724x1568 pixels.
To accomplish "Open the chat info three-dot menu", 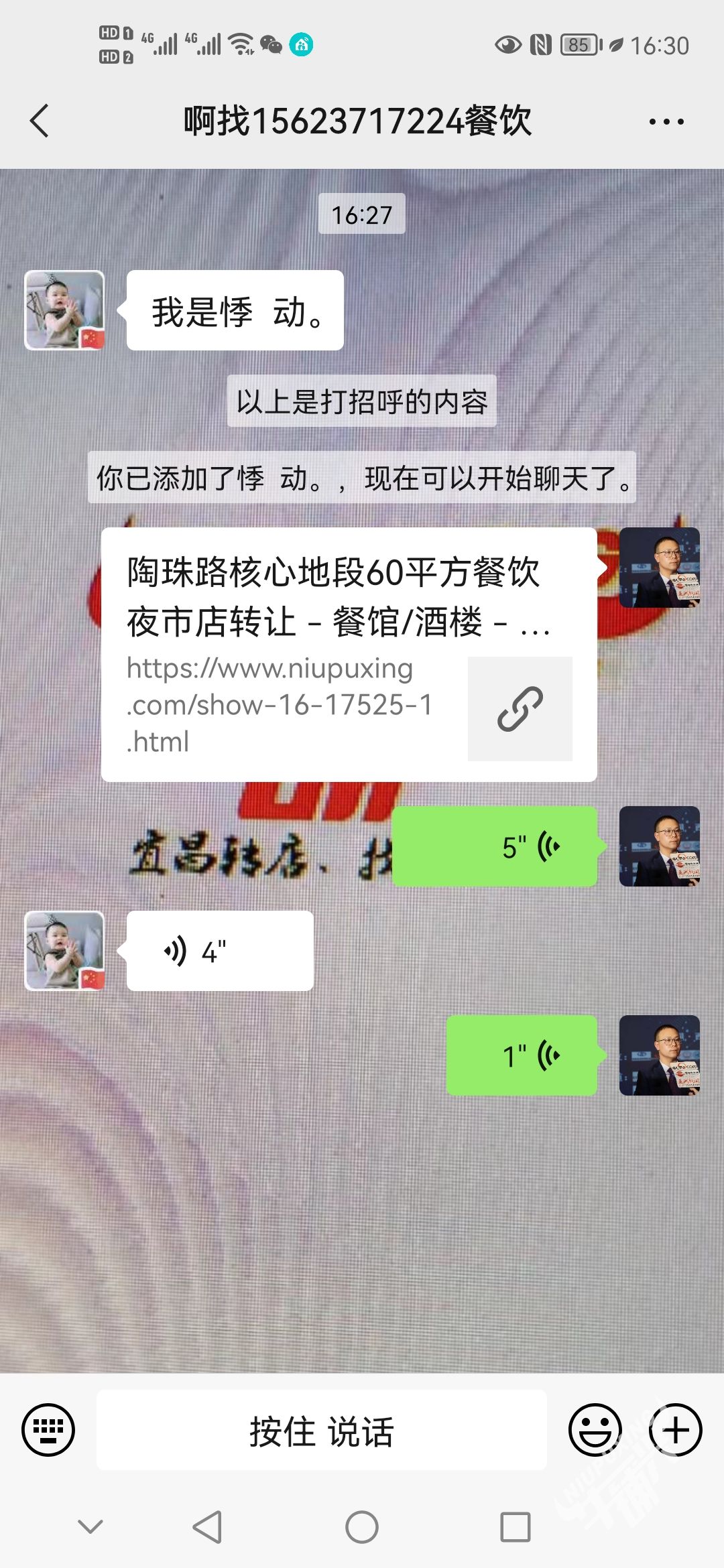I will tap(666, 122).
